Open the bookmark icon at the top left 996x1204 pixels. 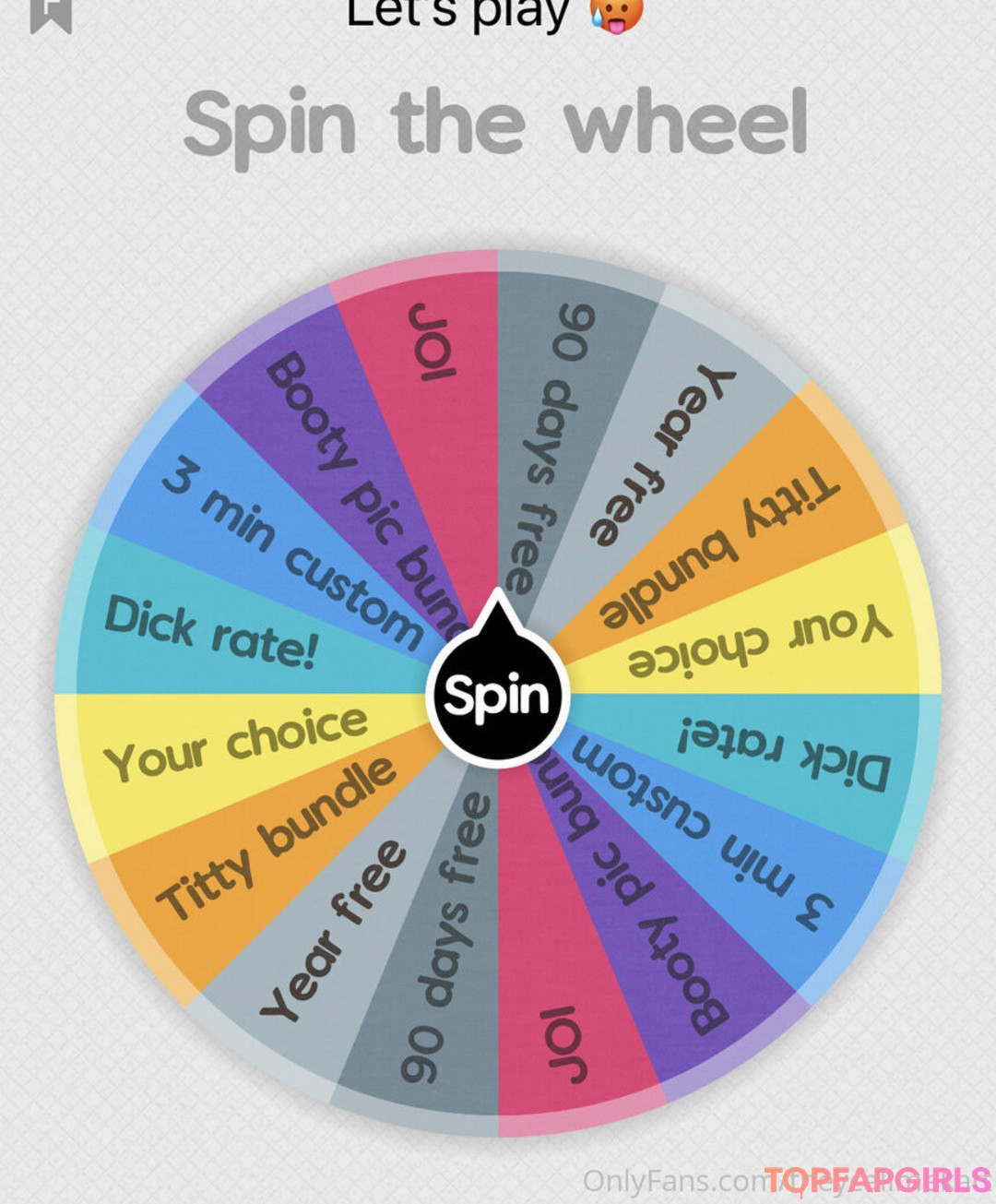pos(51,14)
